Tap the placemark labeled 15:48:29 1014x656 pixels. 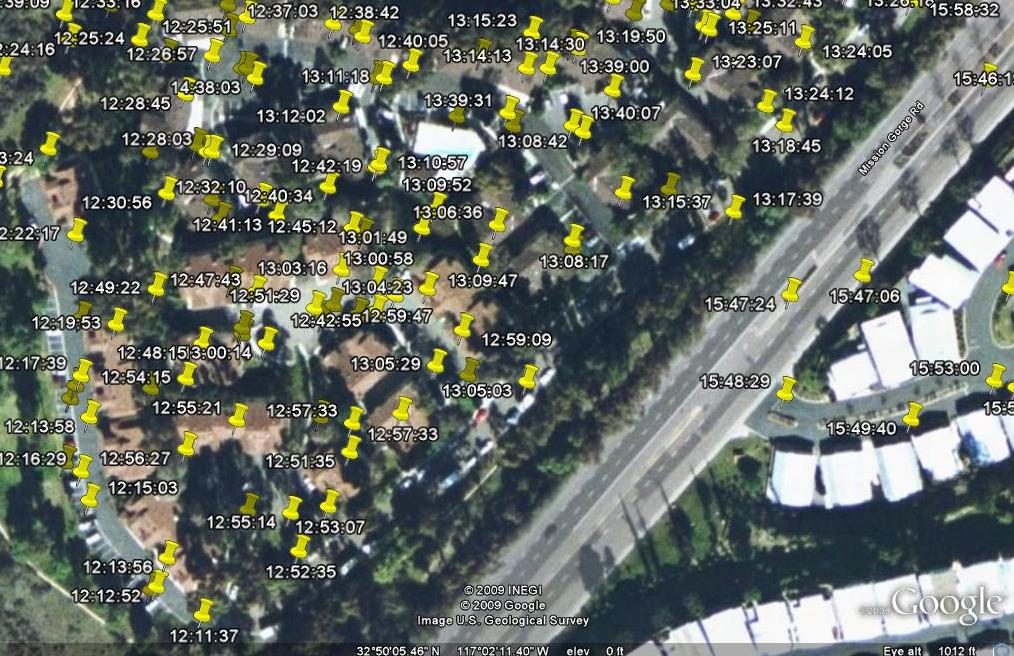tap(787, 388)
